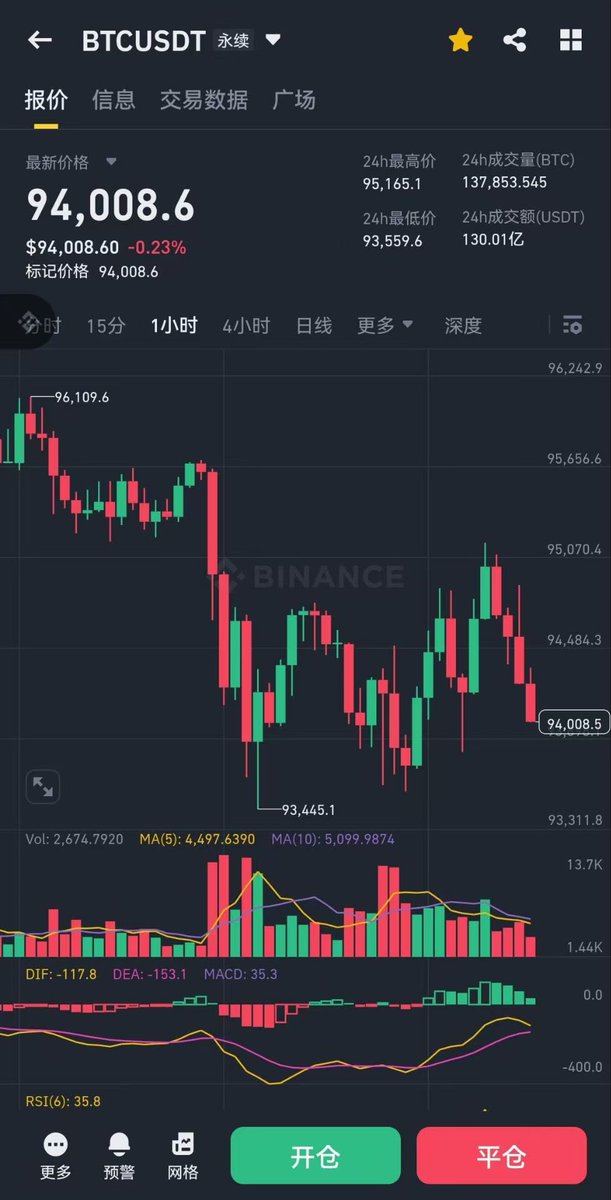Tap the red 平仓 button
This screenshot has width=611, height=1200.
[x=501, y=1157]
